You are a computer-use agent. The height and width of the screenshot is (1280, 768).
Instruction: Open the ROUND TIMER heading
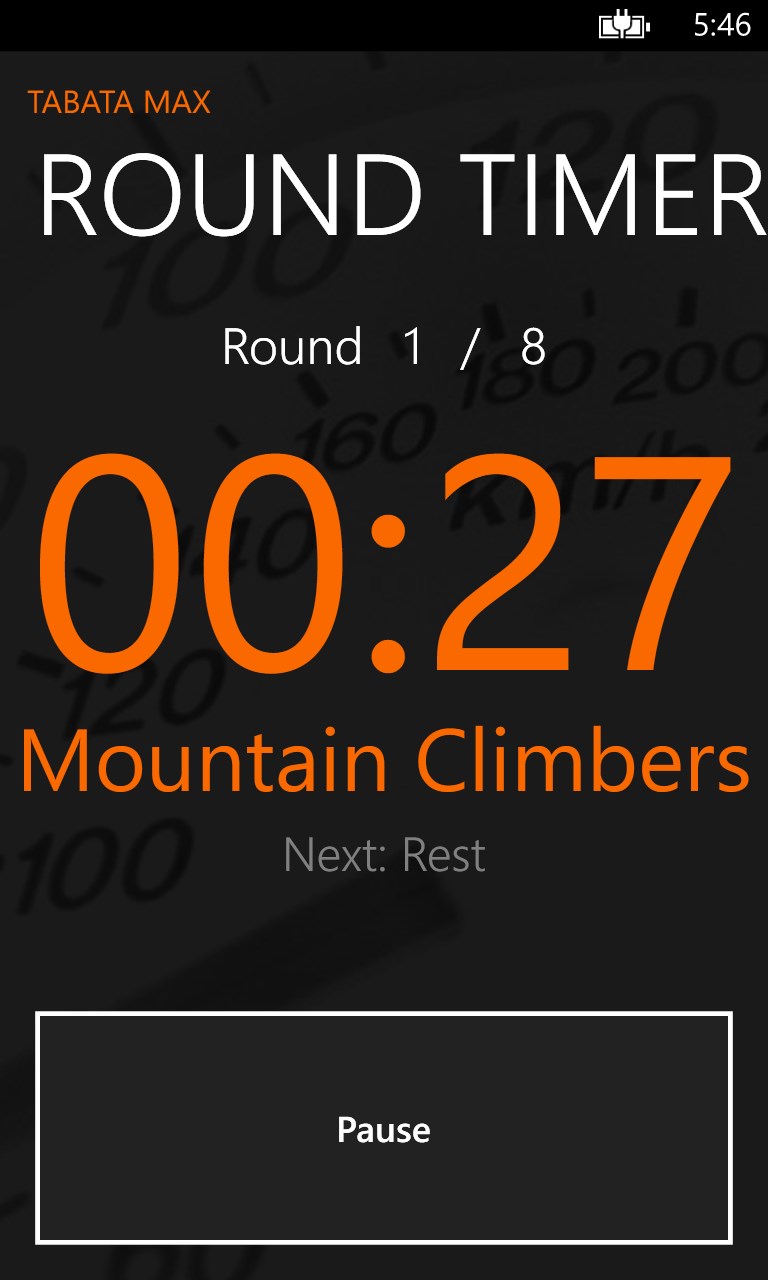[400, 190]
